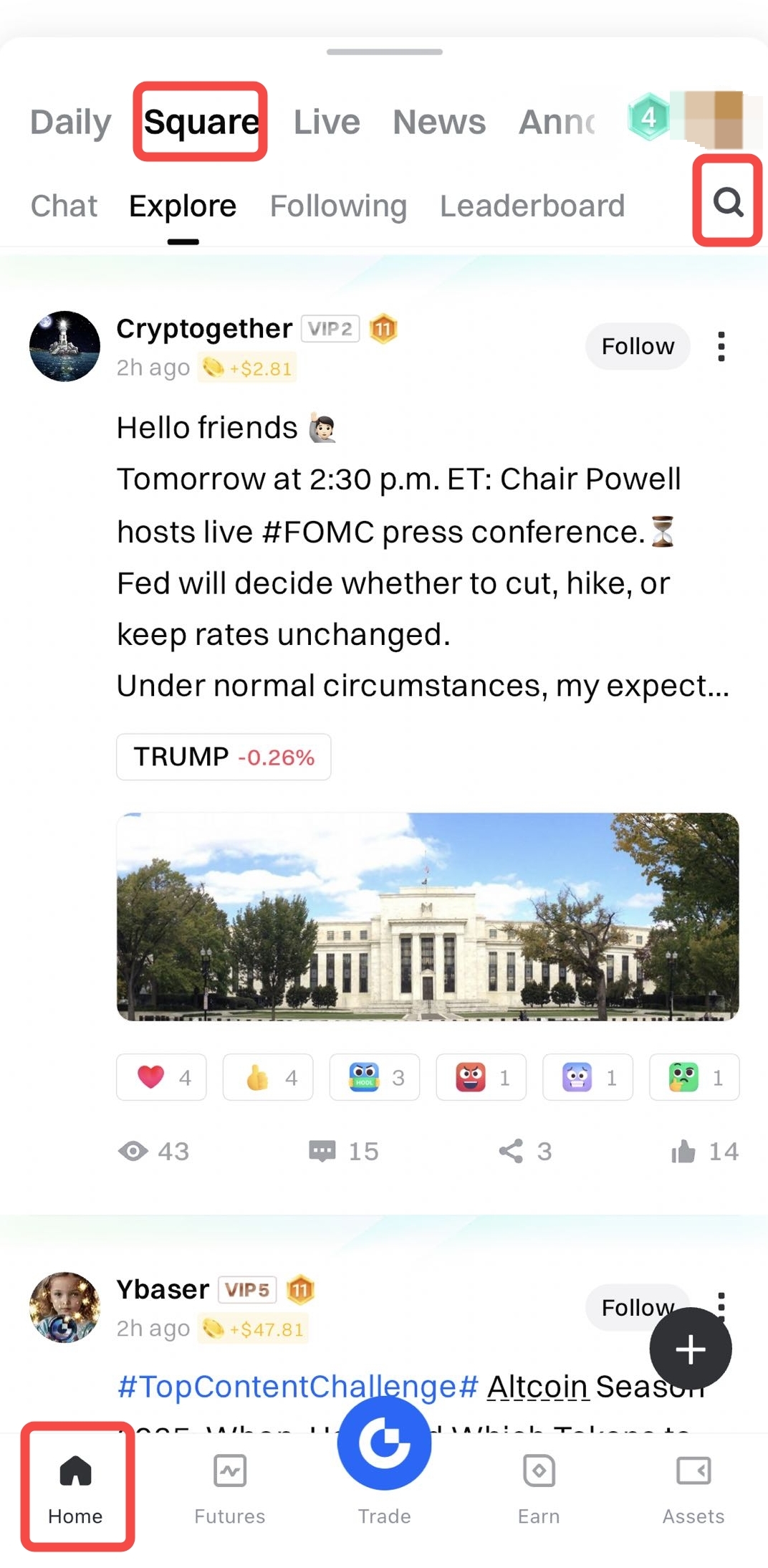Follow Cryptogether
The image size is (768, 1568).
pos(637,346)
